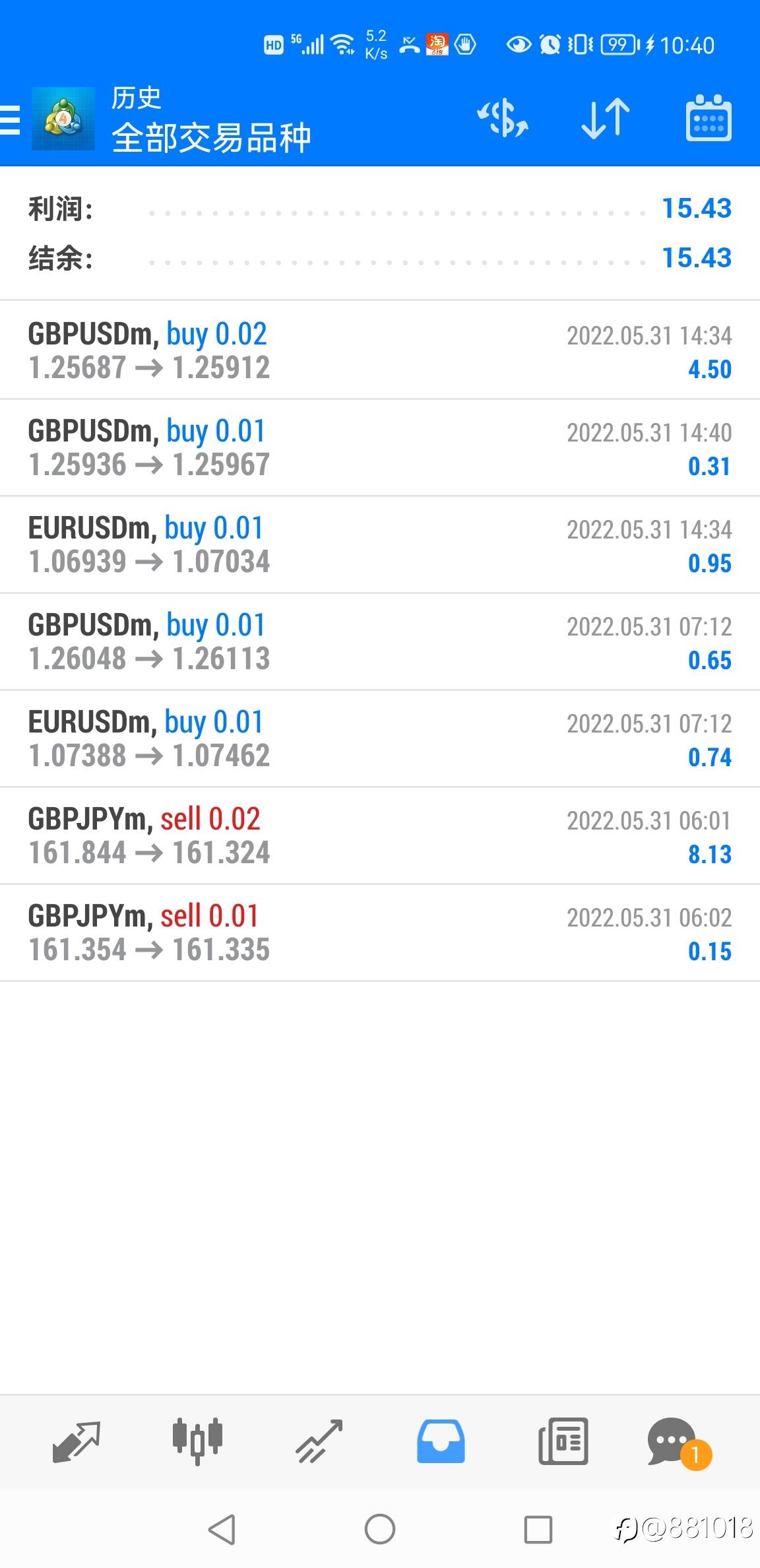Switch to the trade tab with trend line
The height and width of the screenshot is (1568, 760).
pyautogui.click(x=319, y=1441)
